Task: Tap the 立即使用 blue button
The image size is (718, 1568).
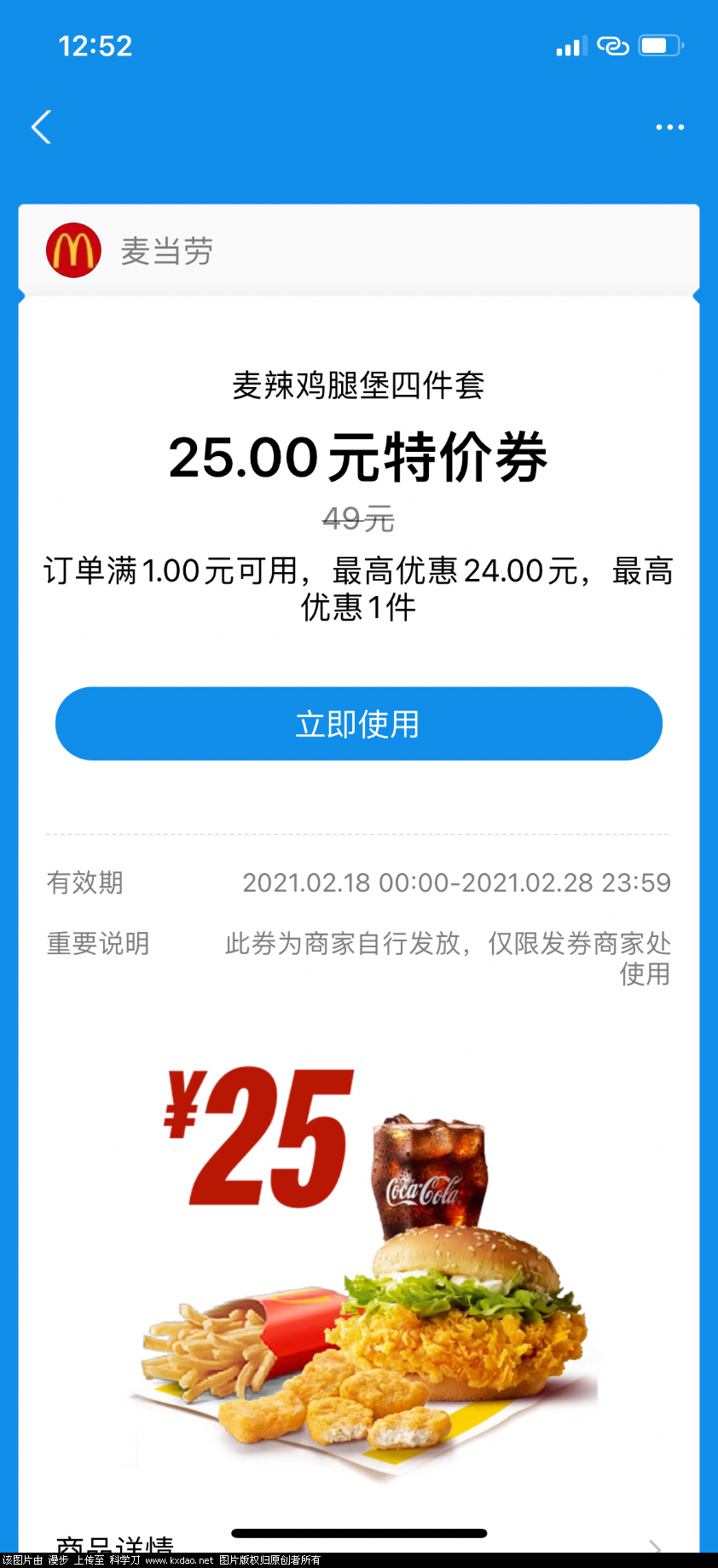Action: (358, 723)
